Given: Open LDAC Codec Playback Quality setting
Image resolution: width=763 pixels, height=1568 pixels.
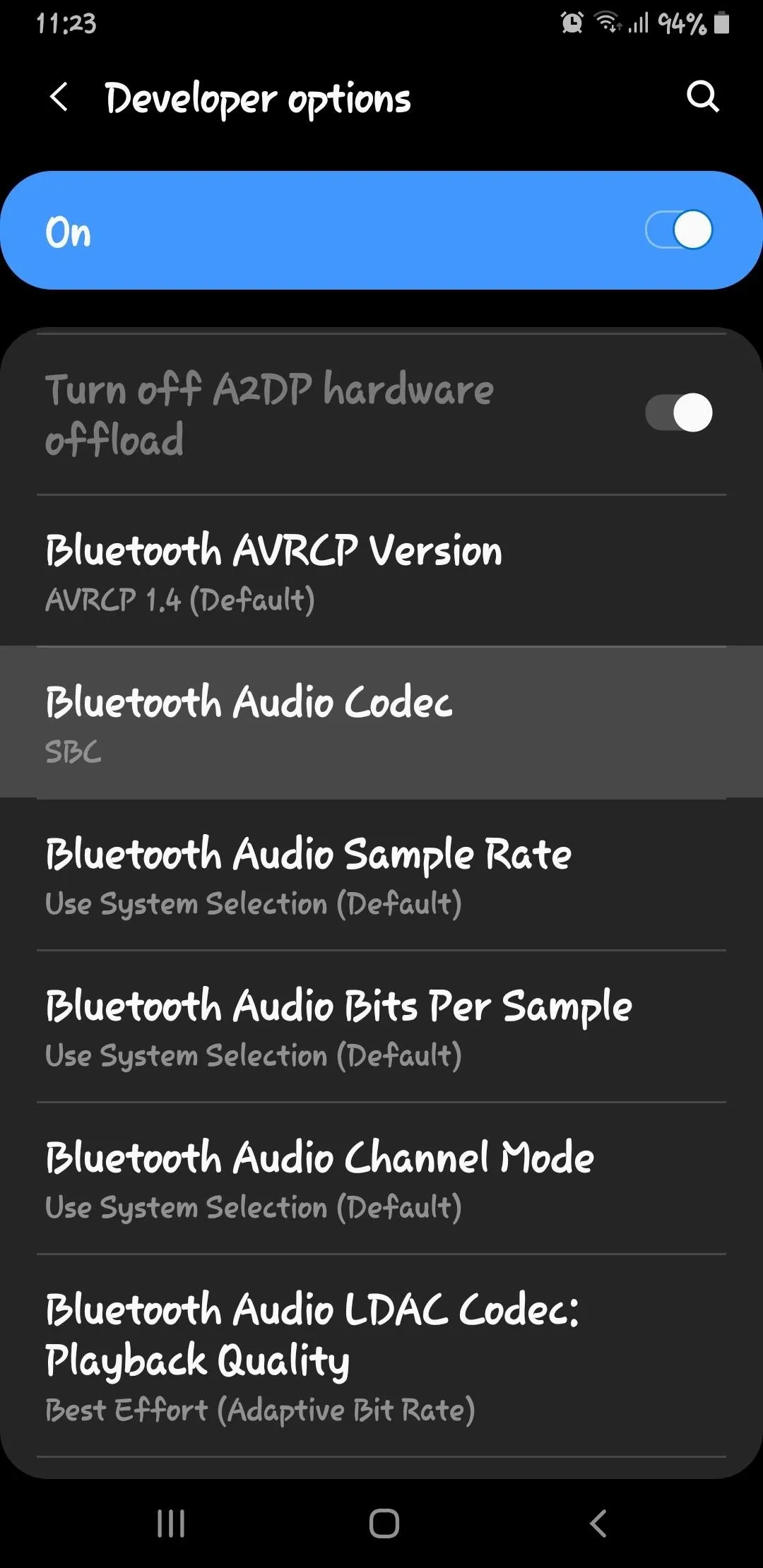Looking at the screenshot, I should [x=381, y=1355].
